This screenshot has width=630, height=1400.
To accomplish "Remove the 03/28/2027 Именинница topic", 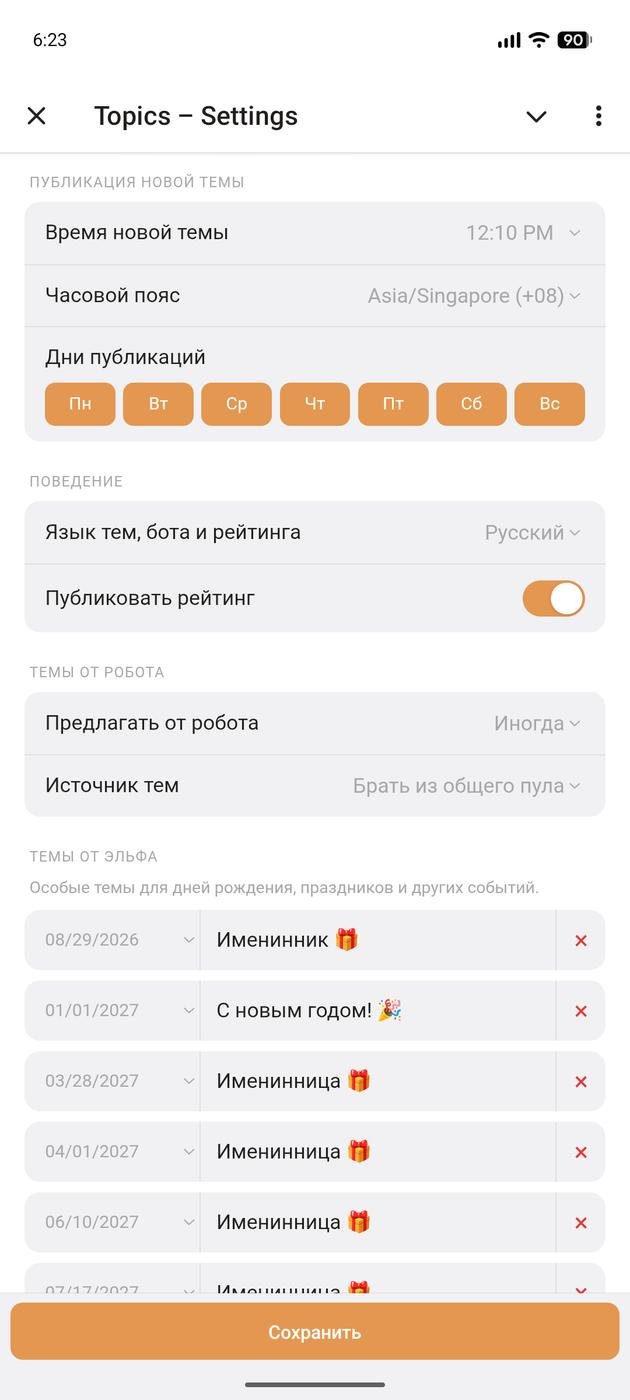I will (581, 1082).
